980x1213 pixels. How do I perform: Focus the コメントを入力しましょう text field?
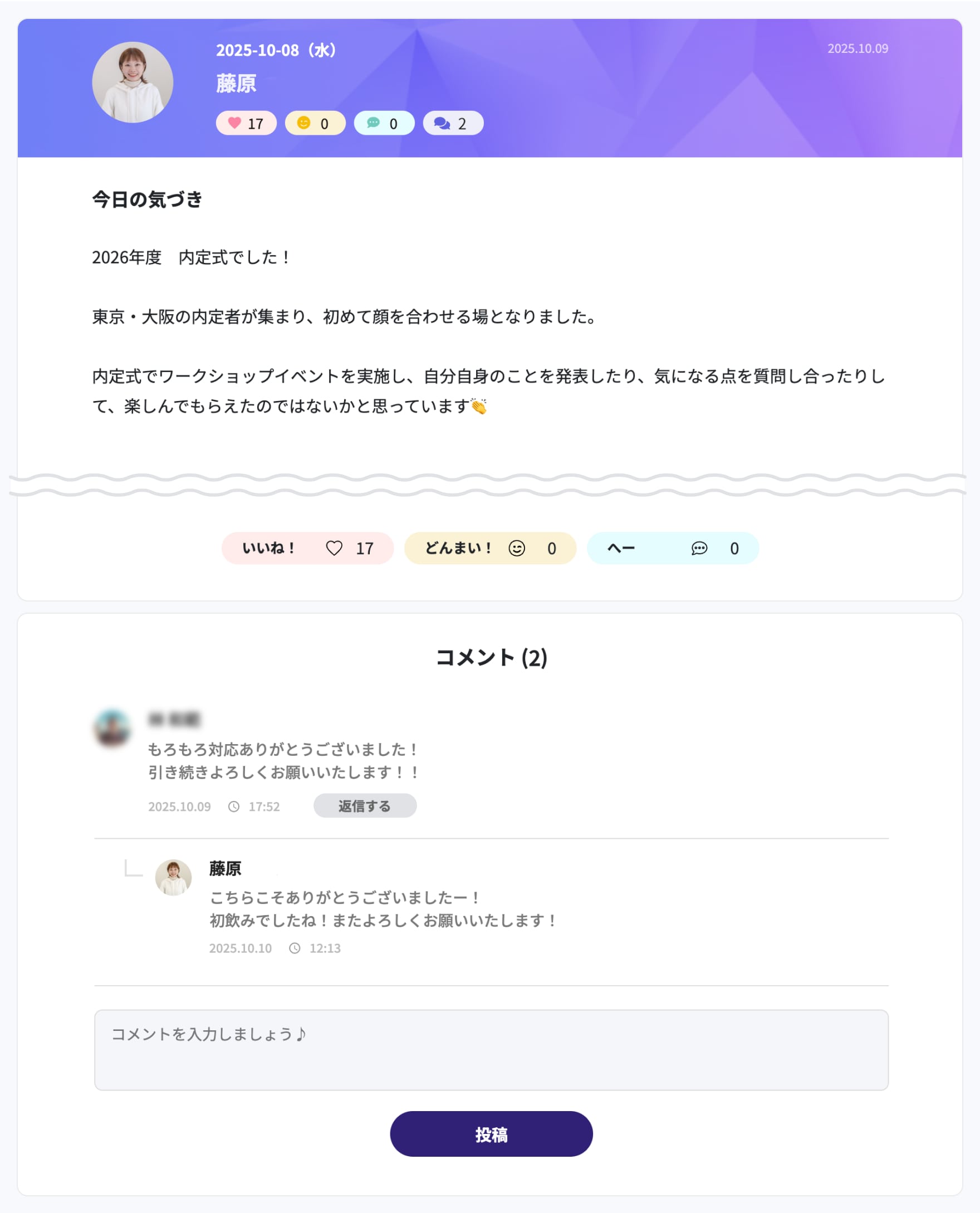(x=491, y=1049)
